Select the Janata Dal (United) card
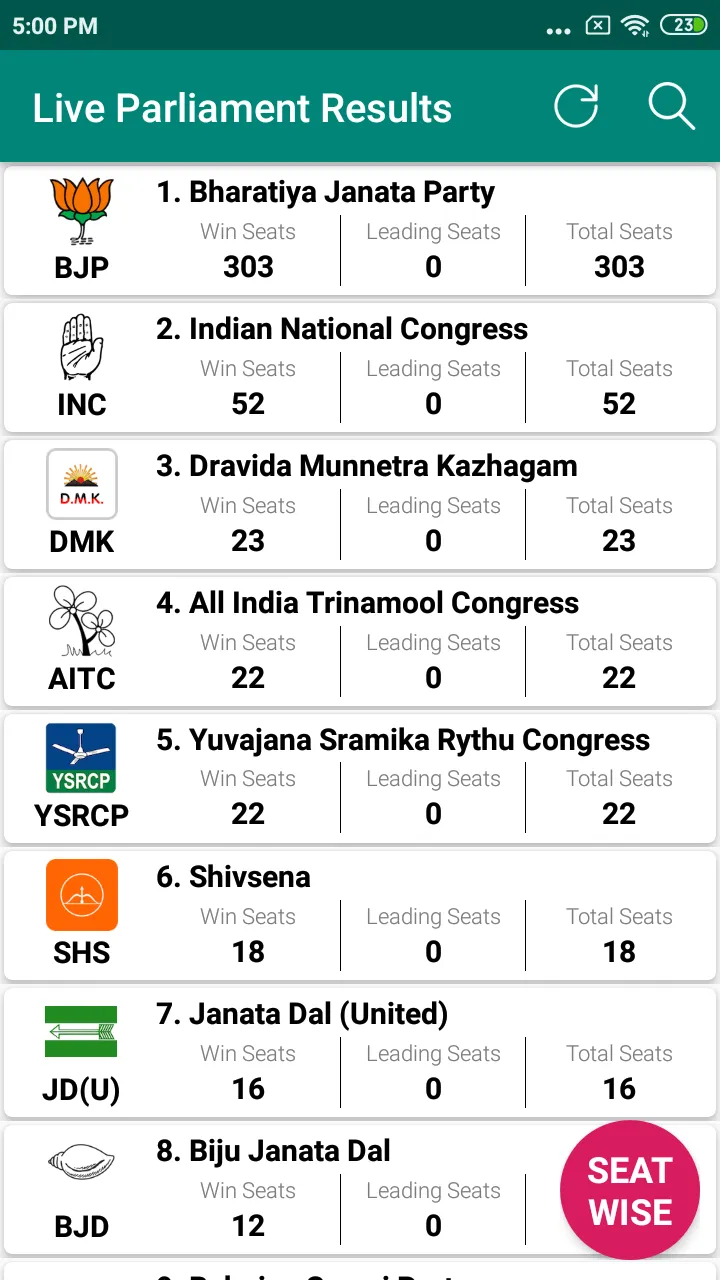 [360, 1053]
